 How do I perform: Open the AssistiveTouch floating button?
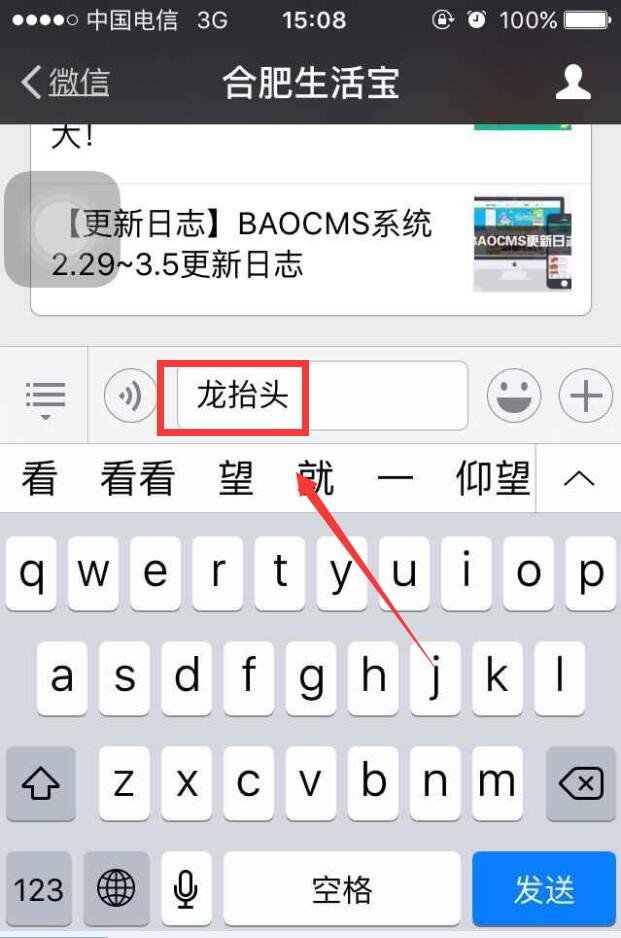click(62, 229)
